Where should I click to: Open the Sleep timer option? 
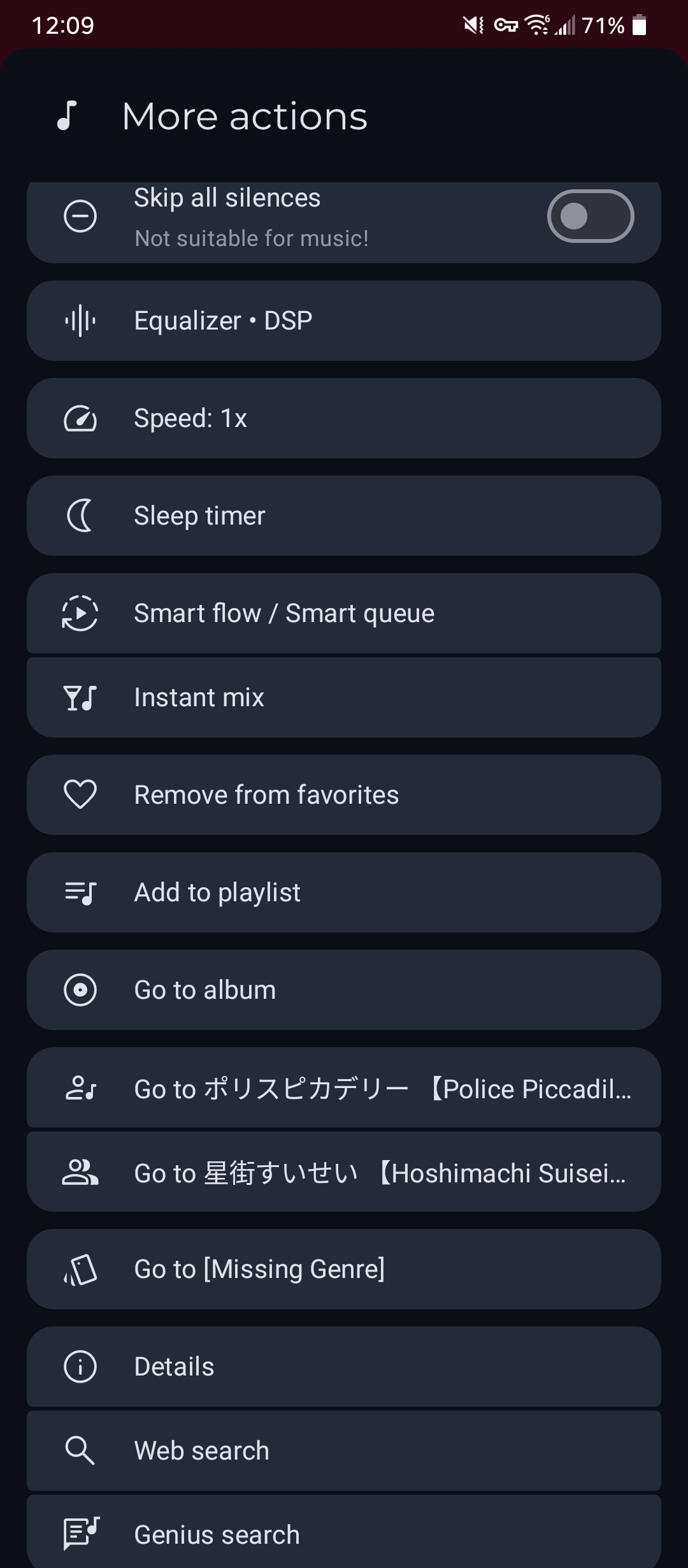(x=344, y=516)
